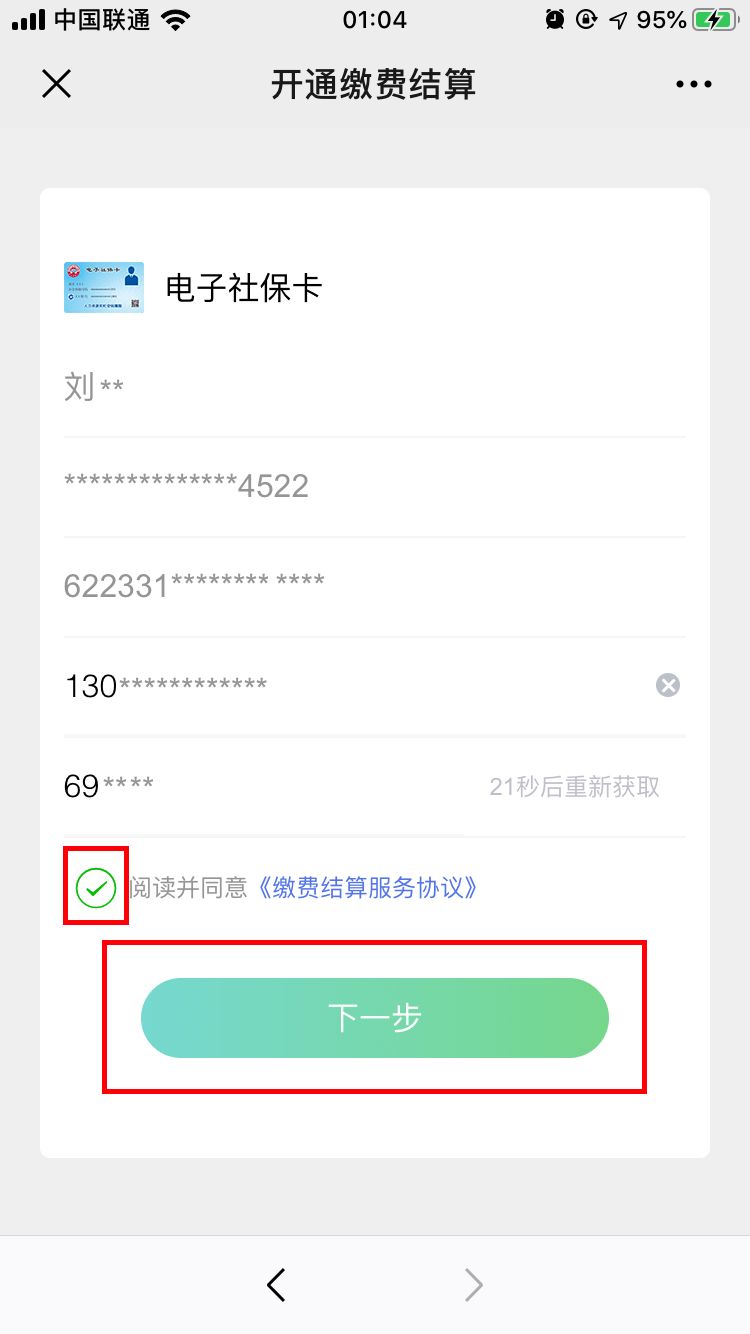Tap the 开通缴费结算 title bar

[375, 84]
